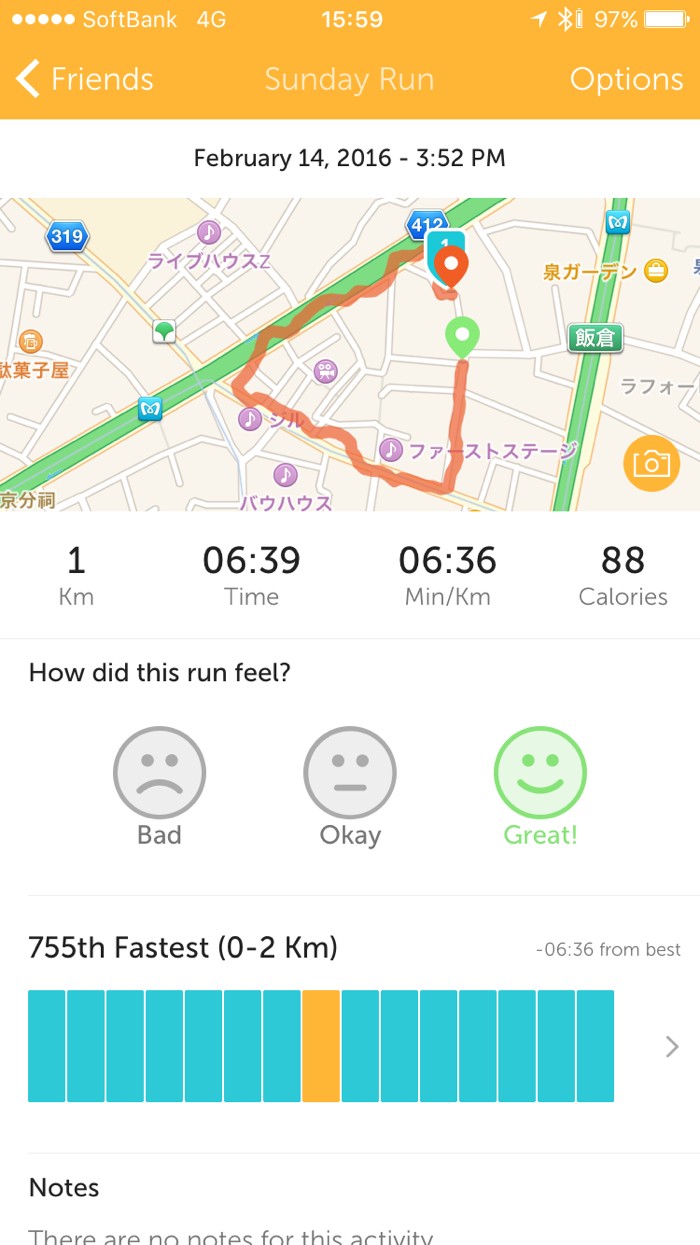This screenshot has width=700, height=1245.
Task: Select the Great! smiley face
Action: [540, 773]
